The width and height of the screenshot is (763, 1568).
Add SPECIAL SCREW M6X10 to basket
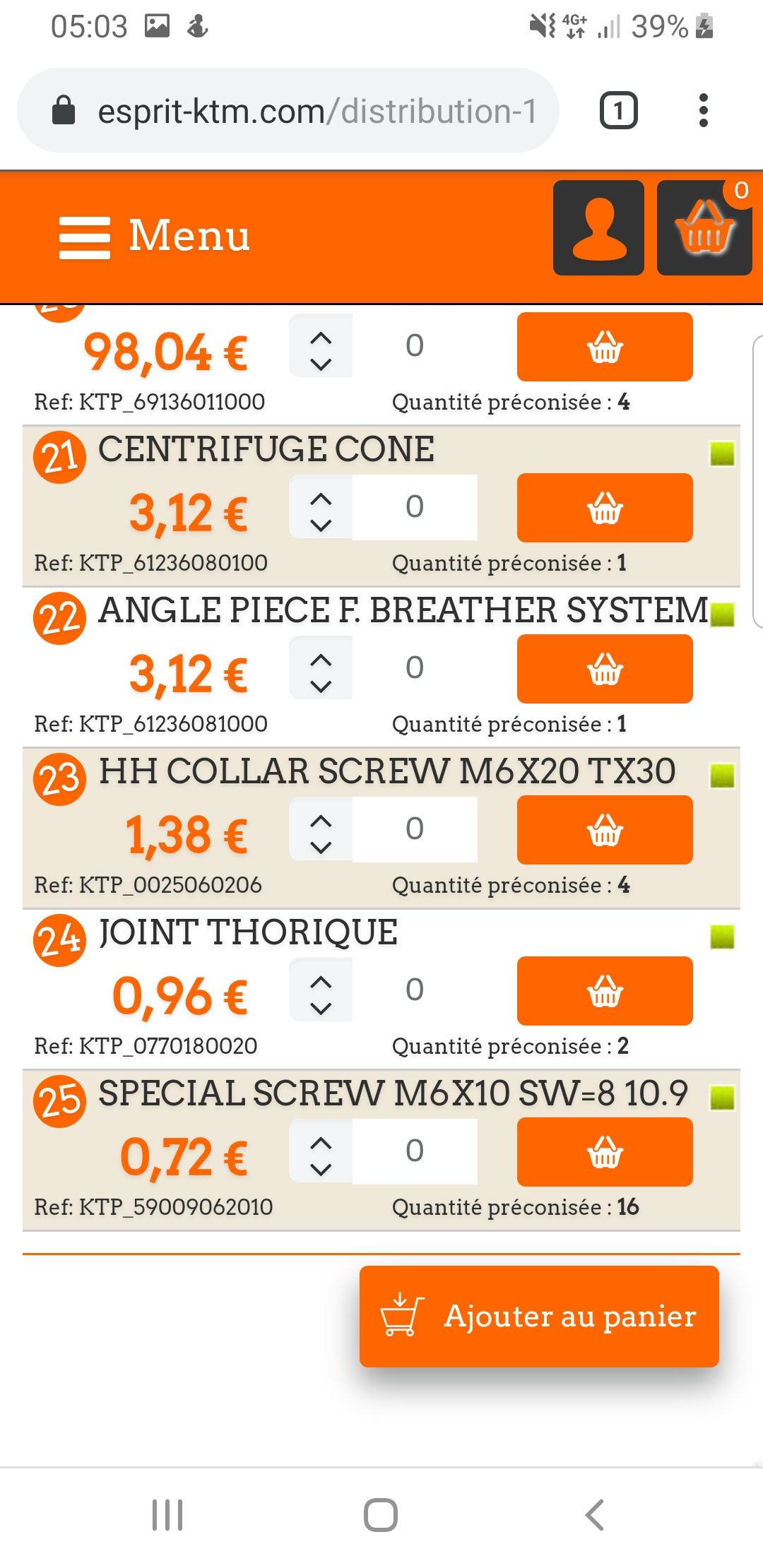605,1152
